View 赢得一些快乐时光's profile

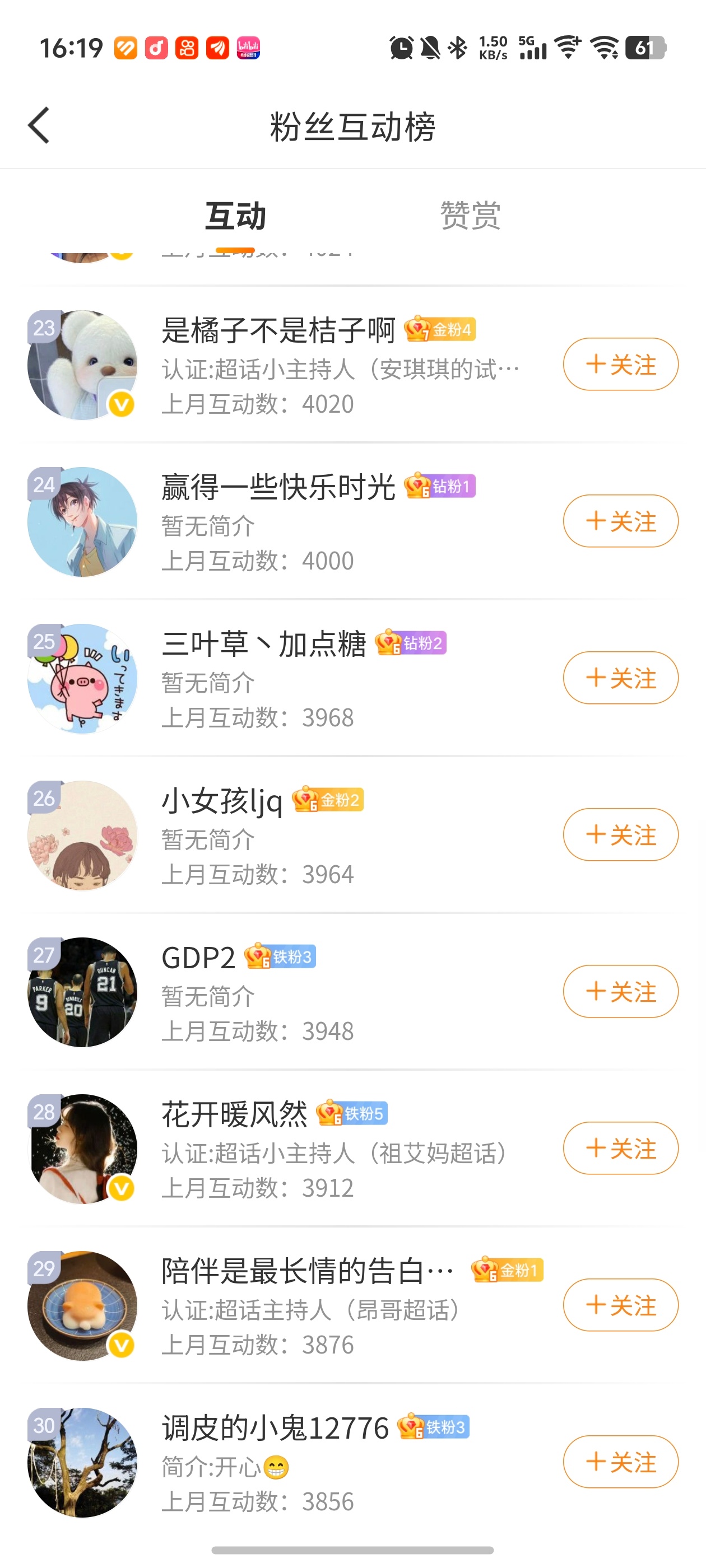pos(82,522)
